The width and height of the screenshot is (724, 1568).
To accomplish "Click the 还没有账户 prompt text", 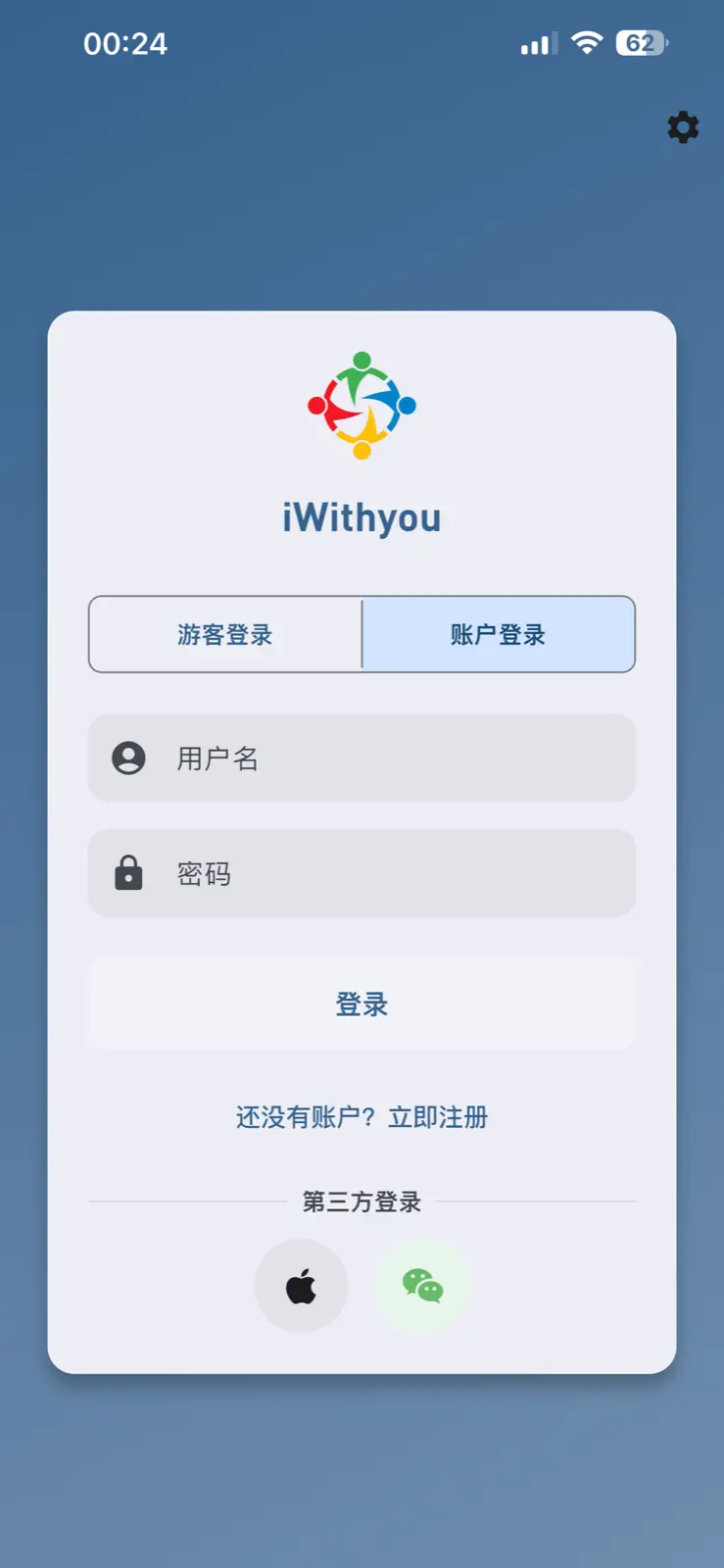I will point(294,1116).
